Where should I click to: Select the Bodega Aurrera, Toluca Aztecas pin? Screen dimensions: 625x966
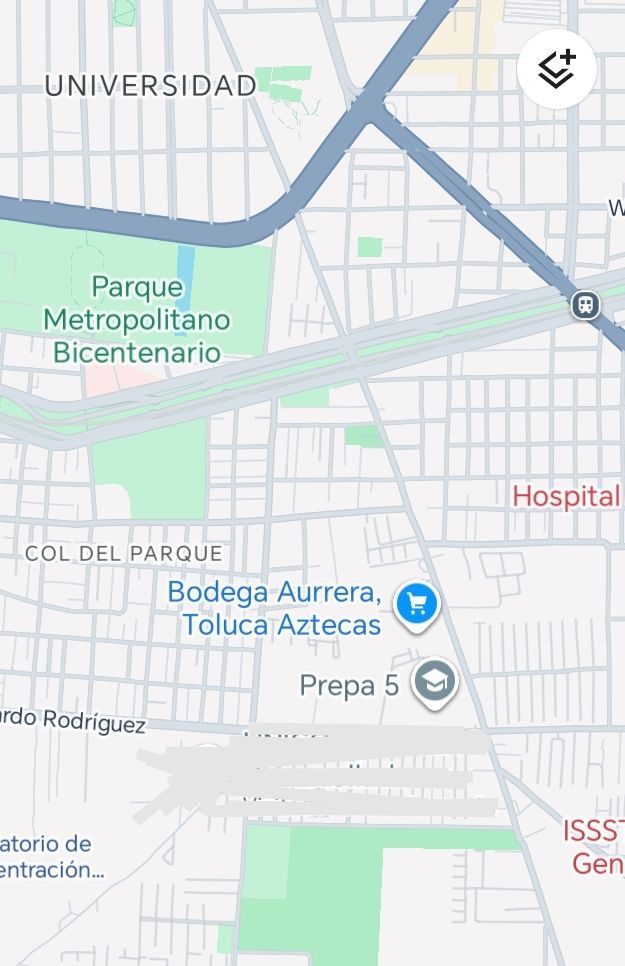click(417, 607)
